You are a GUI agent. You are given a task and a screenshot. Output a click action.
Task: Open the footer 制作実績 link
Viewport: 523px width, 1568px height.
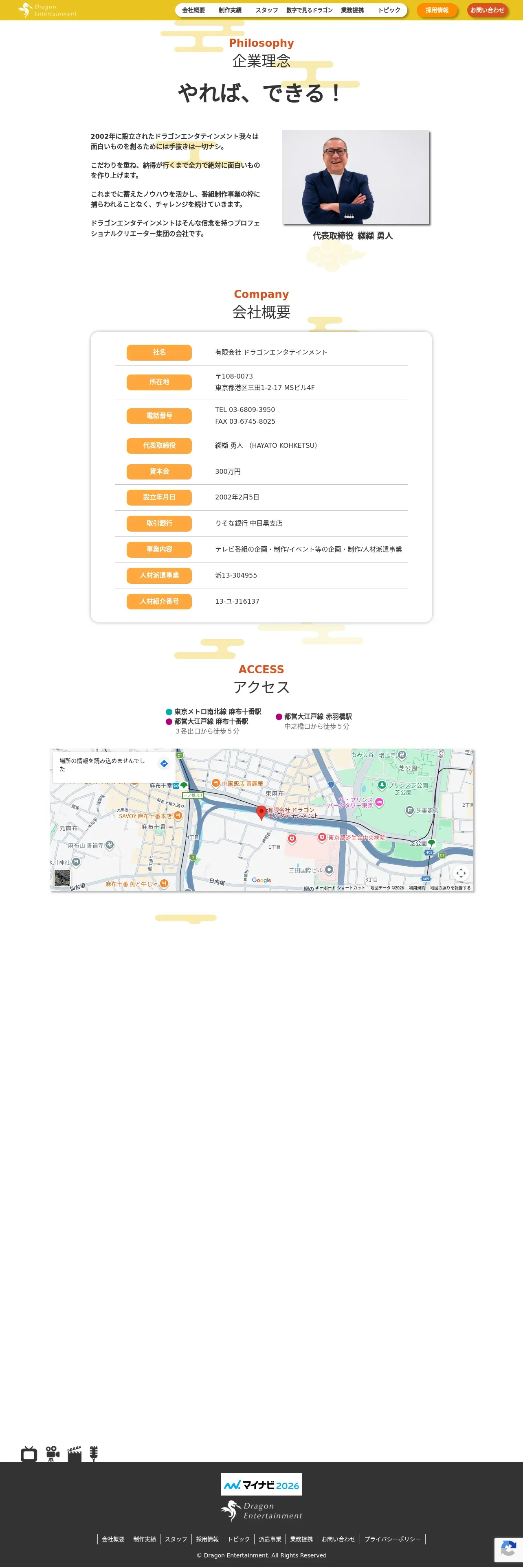pos(144,1540)
